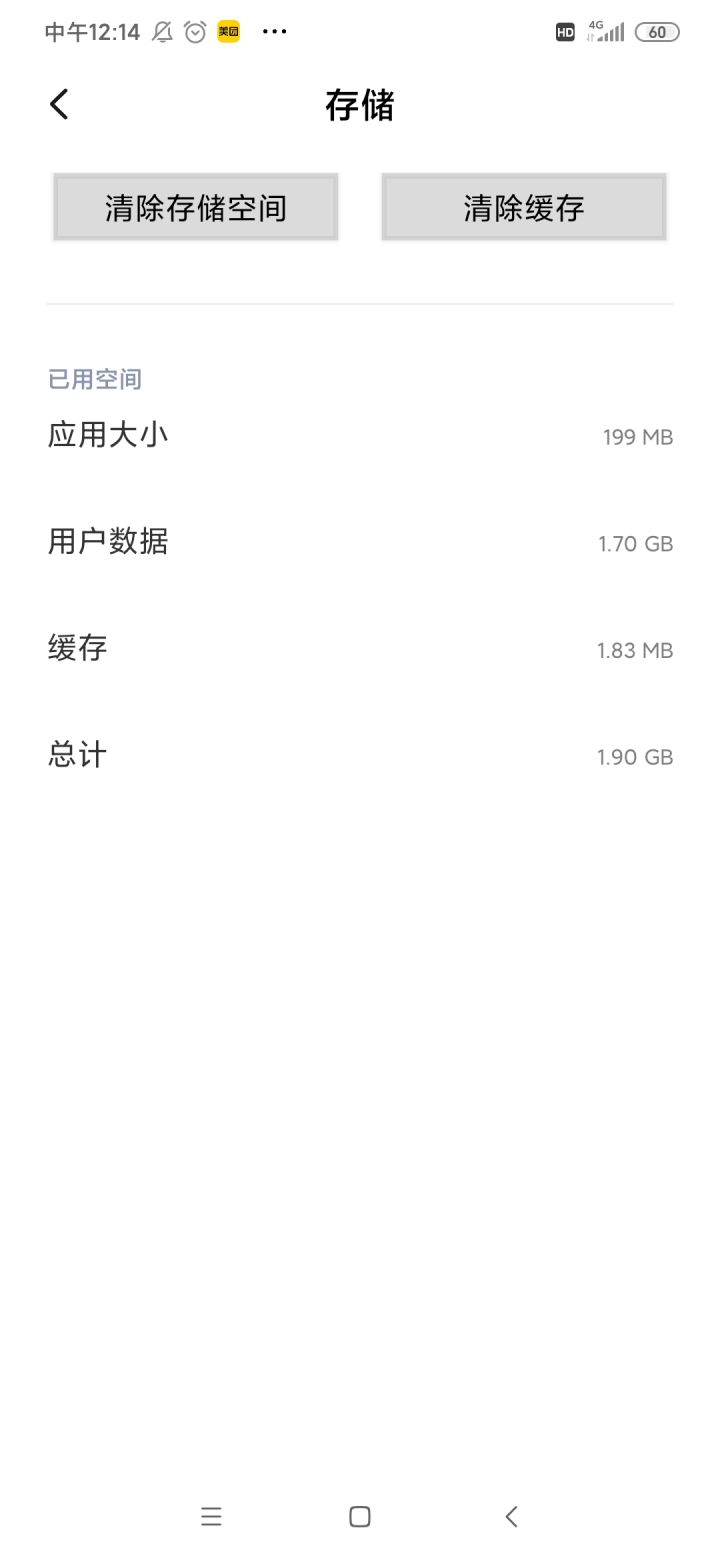
Task: Open recent apps from the navigation bar
Action: point(211,1516)
